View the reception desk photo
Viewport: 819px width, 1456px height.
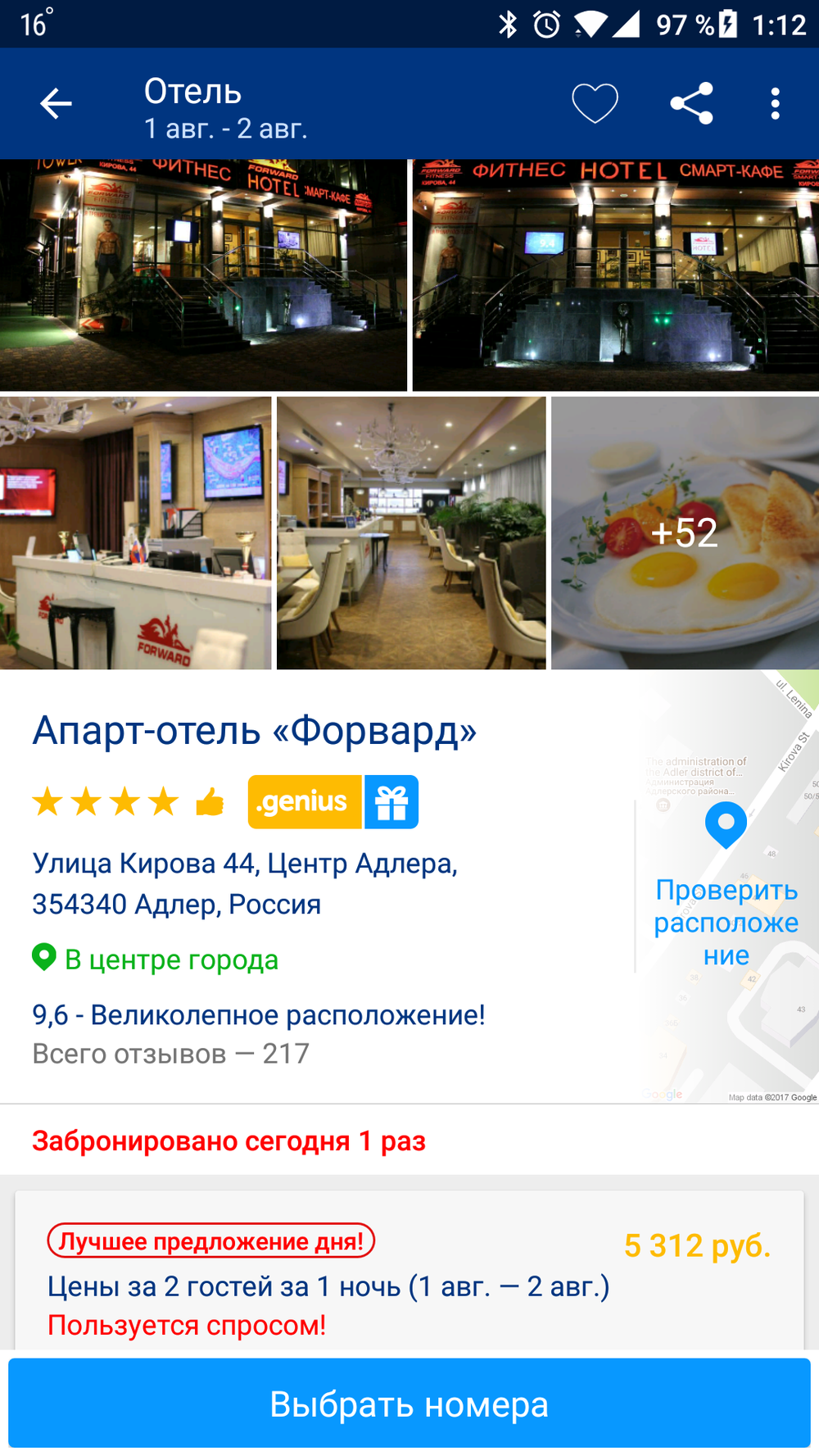click(135, 533)
